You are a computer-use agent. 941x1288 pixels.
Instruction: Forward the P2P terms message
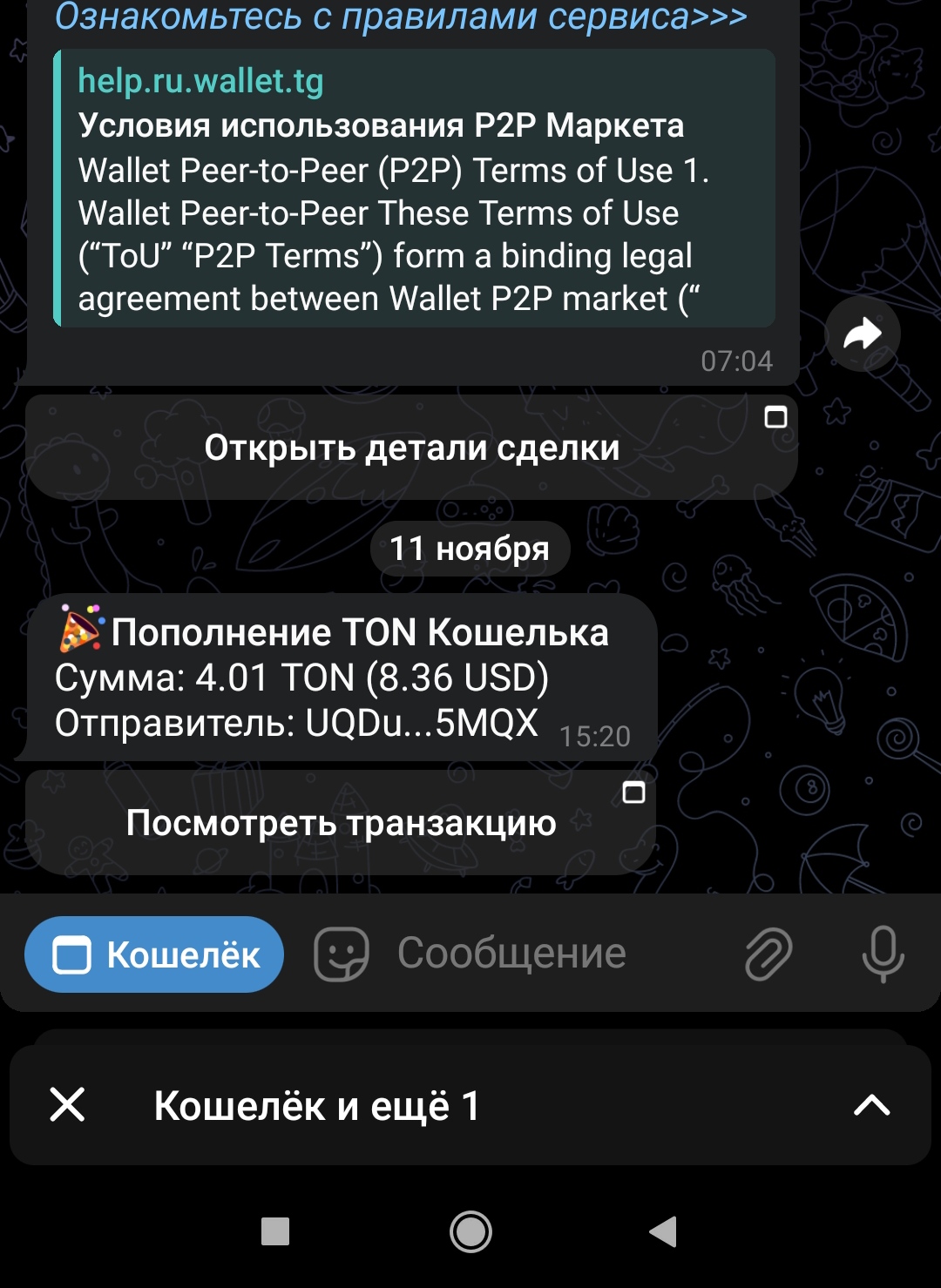coord(862,334)
